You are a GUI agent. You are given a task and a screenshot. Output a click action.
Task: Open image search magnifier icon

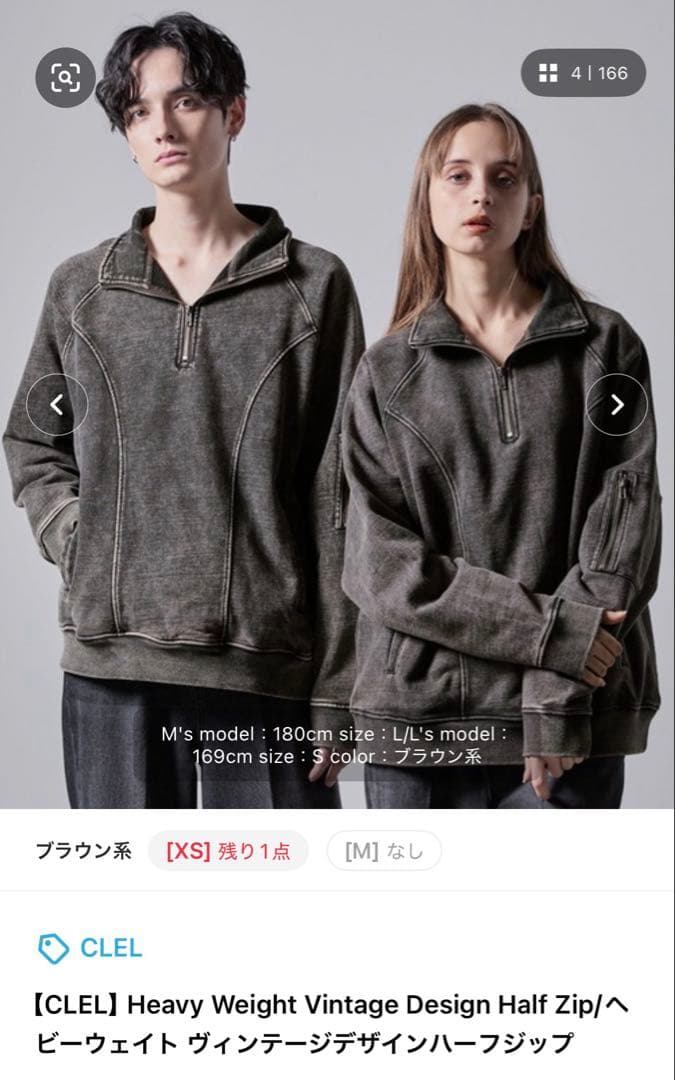[x=65, y=77]
